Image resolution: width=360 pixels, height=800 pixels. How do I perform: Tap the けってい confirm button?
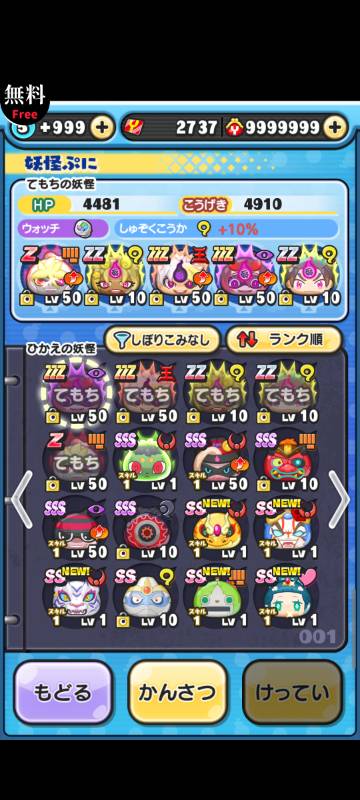tap(293, 692)
